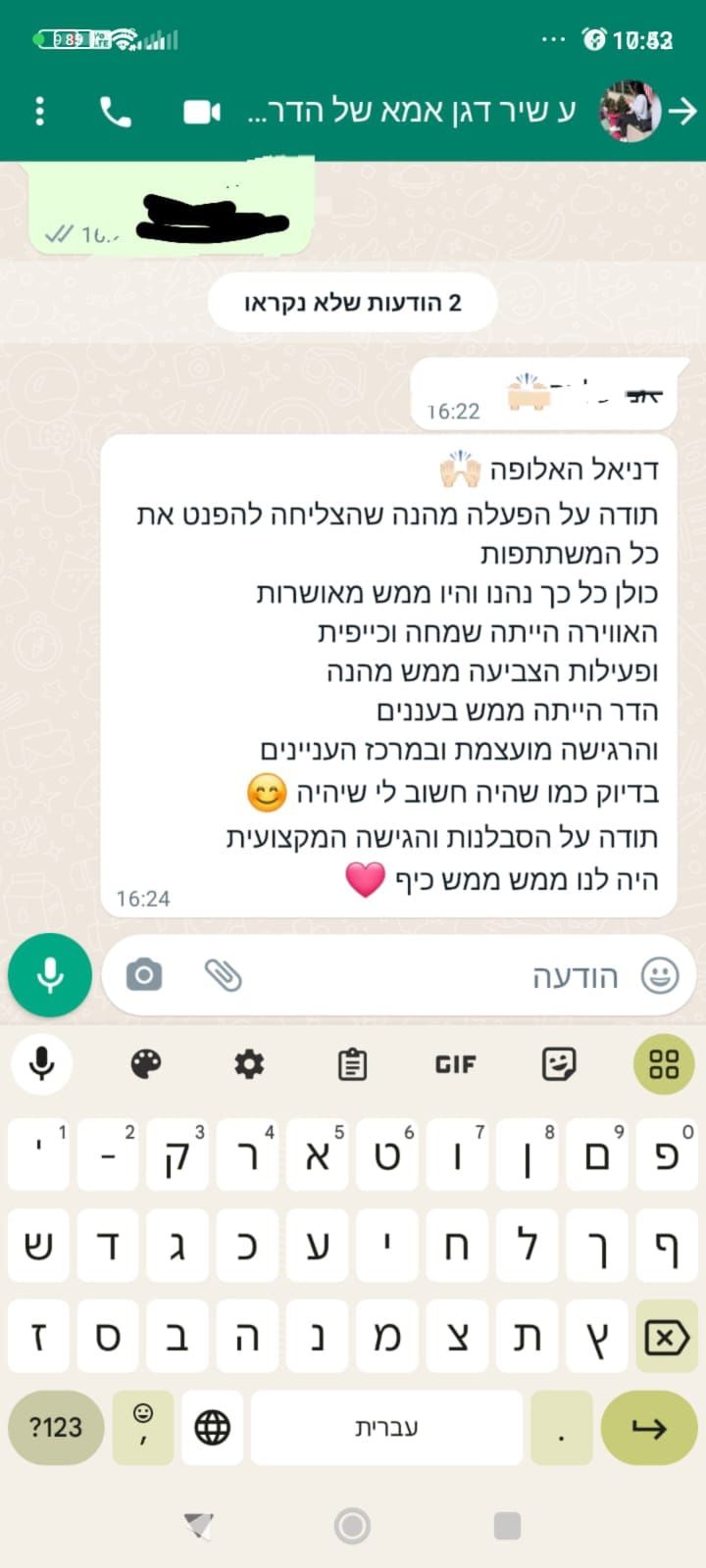Open the camera from message bar

(x=144, y=975)
